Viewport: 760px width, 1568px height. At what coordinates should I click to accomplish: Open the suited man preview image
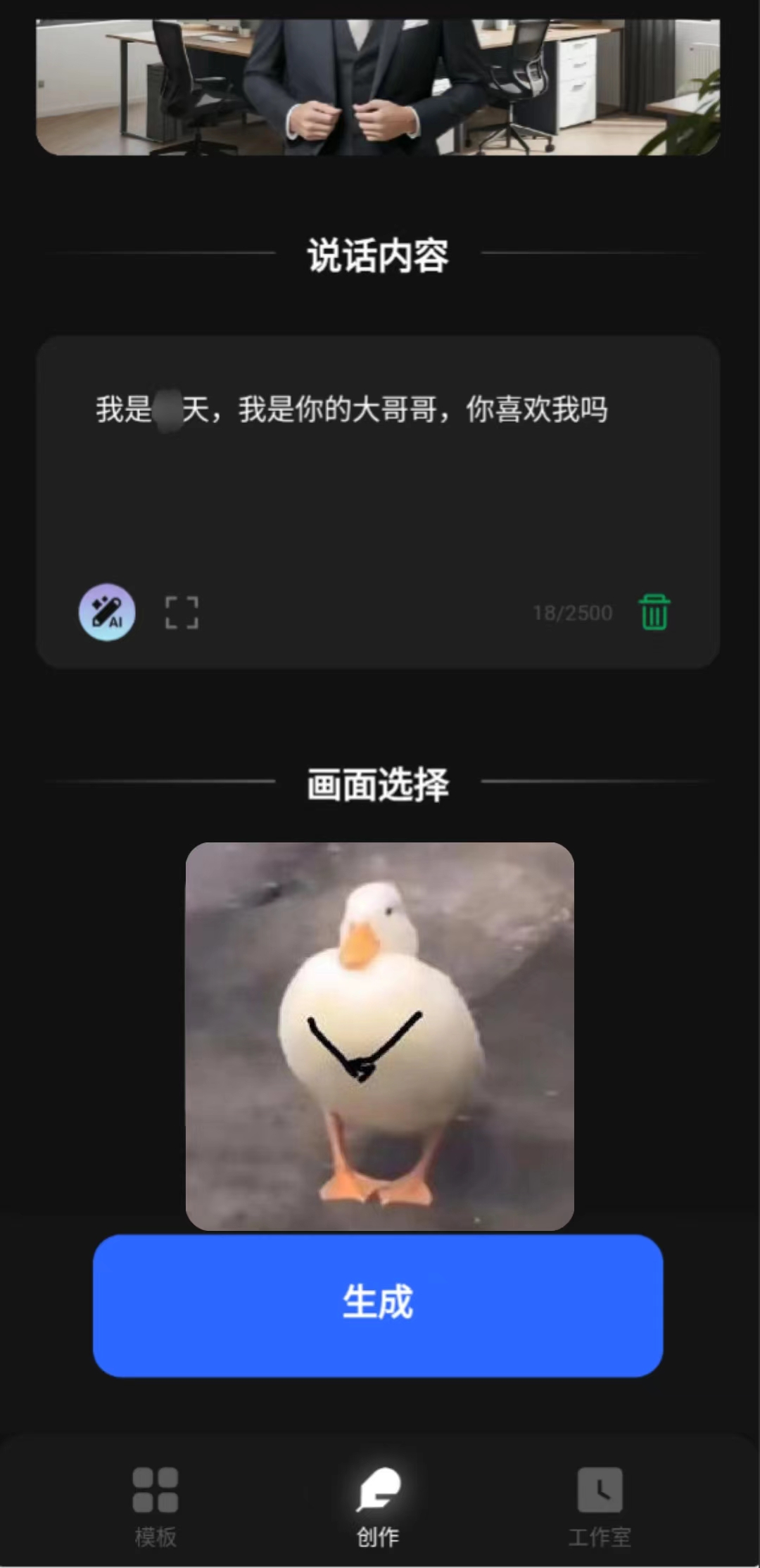(x=378, y=84)
